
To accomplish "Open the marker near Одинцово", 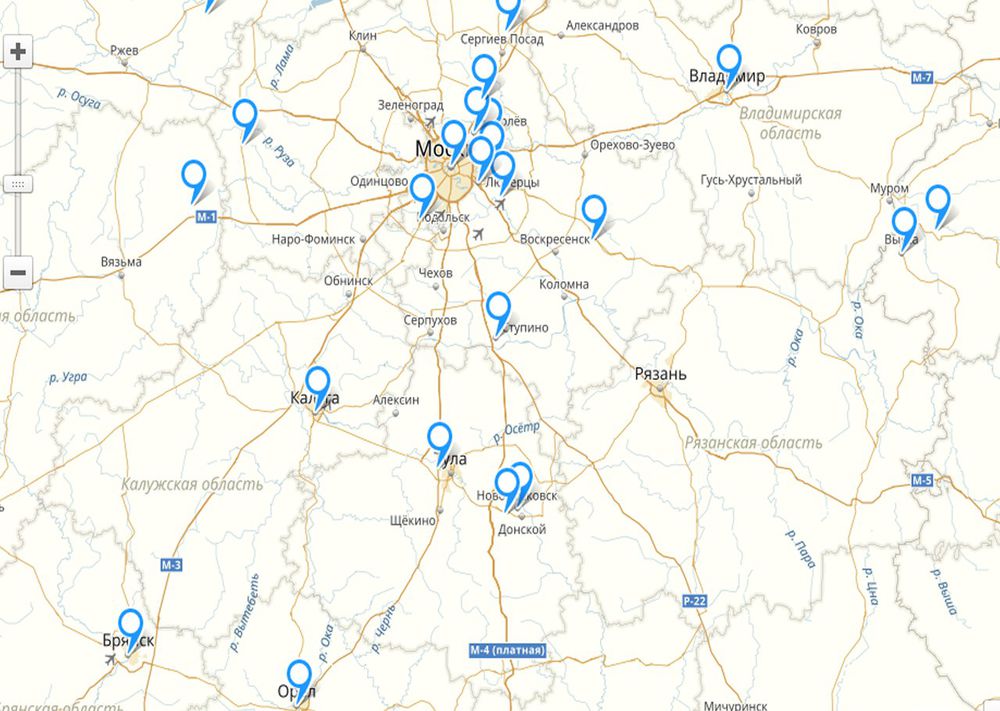I will pos(423,190).
